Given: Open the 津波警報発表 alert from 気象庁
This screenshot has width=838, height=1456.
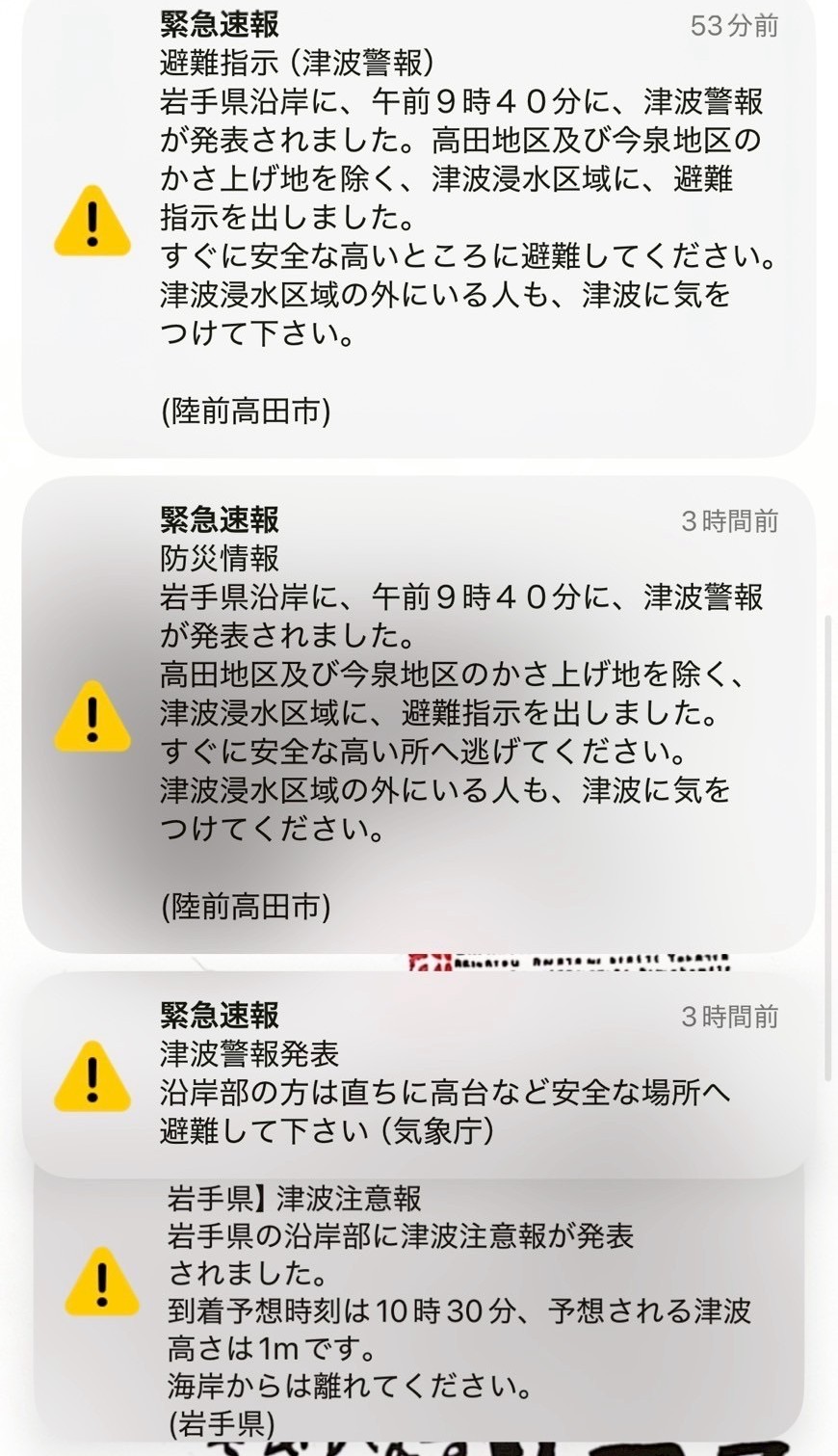Looking at the screenshot, I should [419, 1074].
